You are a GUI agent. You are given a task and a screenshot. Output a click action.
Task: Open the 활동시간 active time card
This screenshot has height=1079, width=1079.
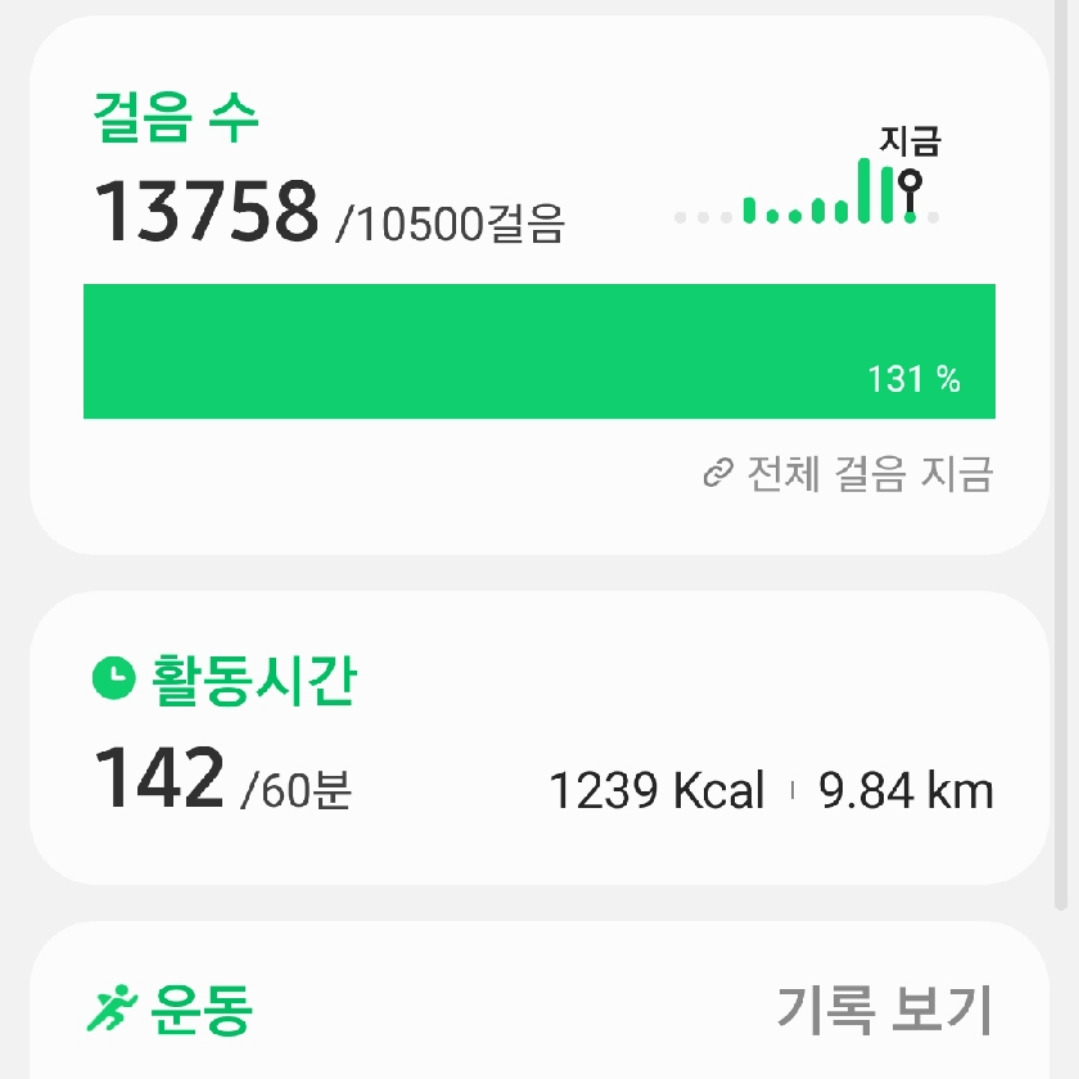point(400,740)
